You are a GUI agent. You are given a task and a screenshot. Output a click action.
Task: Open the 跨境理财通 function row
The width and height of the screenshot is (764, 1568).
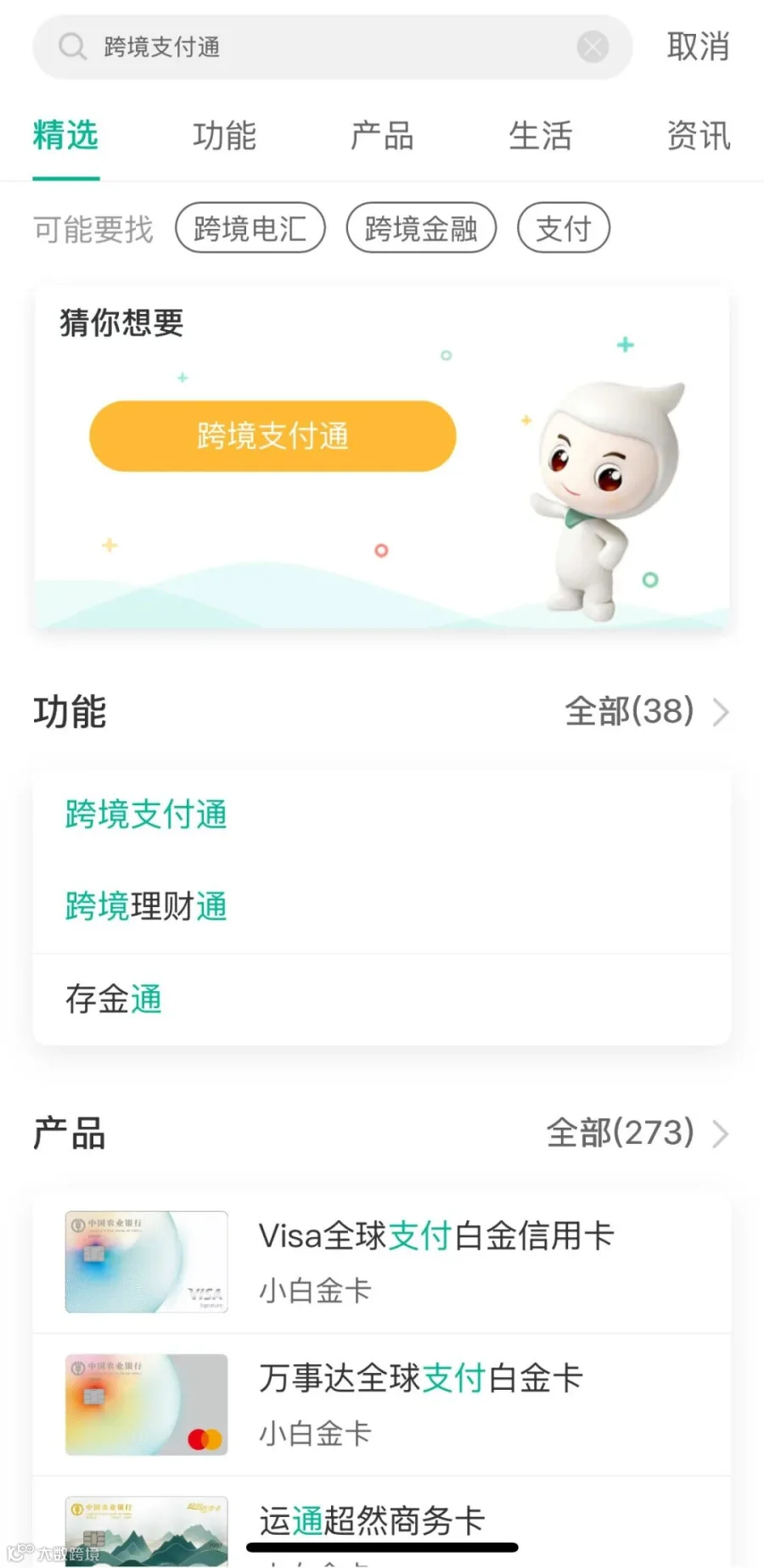381,906
